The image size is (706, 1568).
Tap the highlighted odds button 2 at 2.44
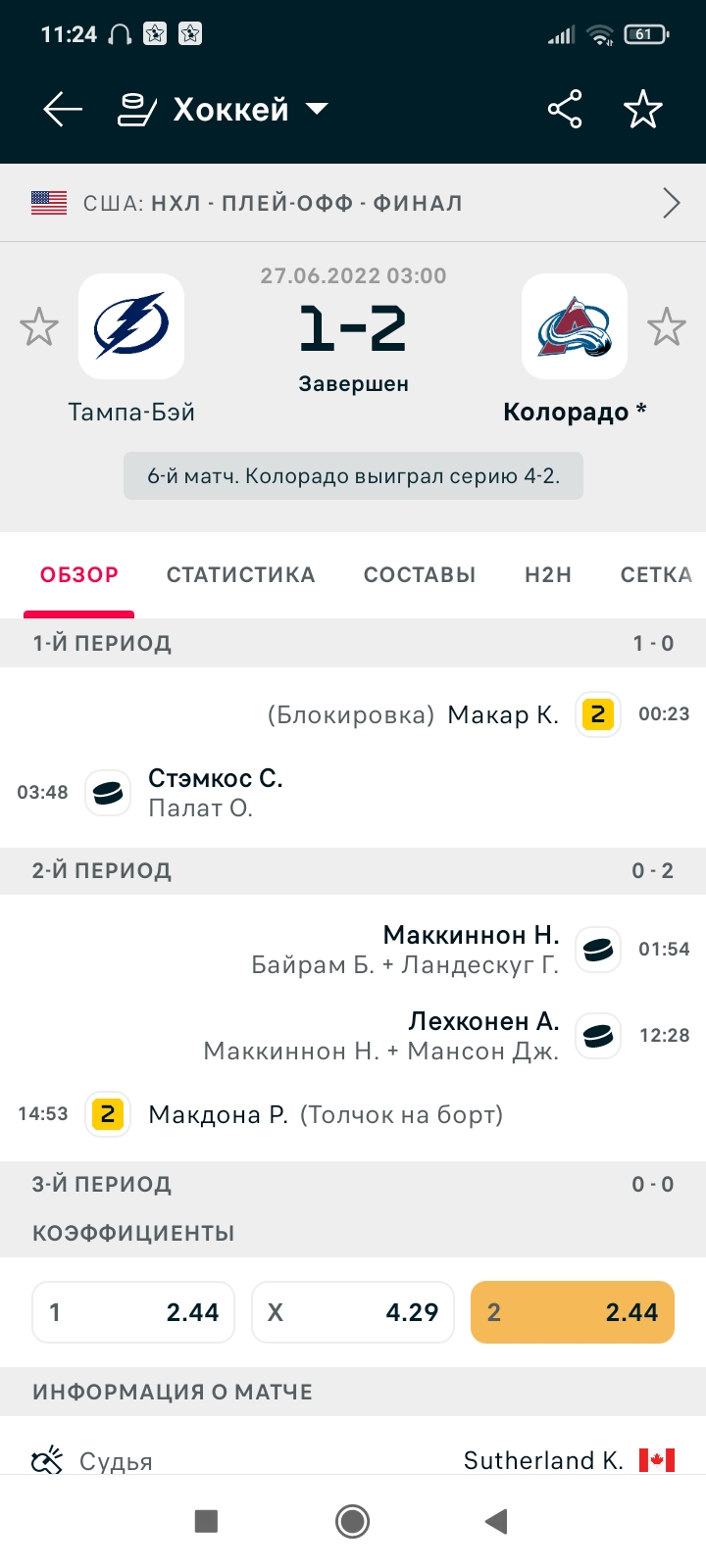(x=573, y=1312)
